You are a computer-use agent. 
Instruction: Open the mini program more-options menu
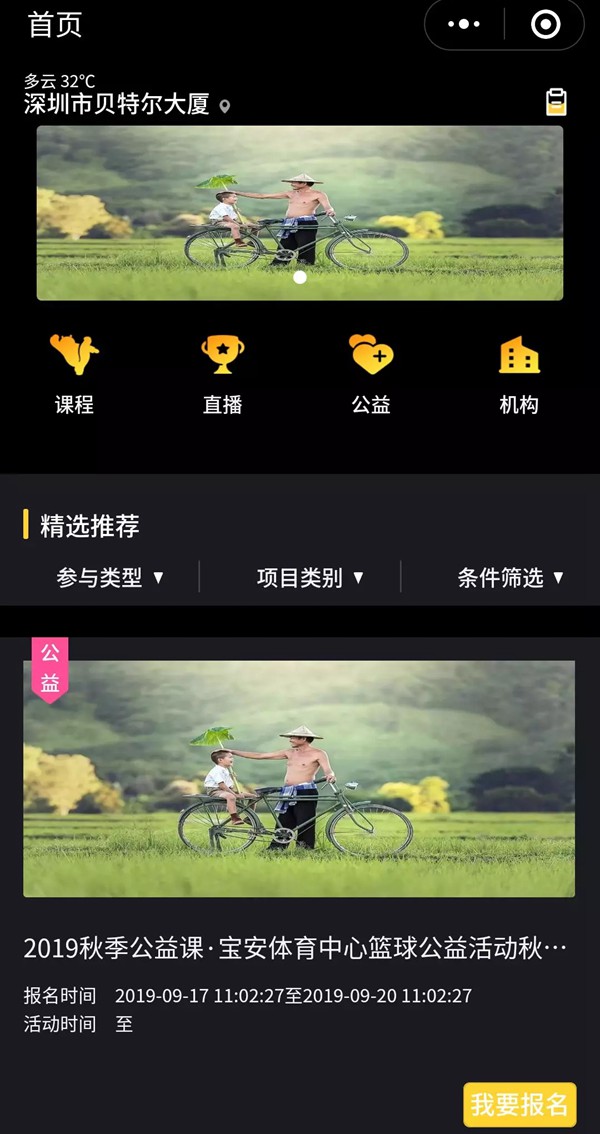click(464, 24)
